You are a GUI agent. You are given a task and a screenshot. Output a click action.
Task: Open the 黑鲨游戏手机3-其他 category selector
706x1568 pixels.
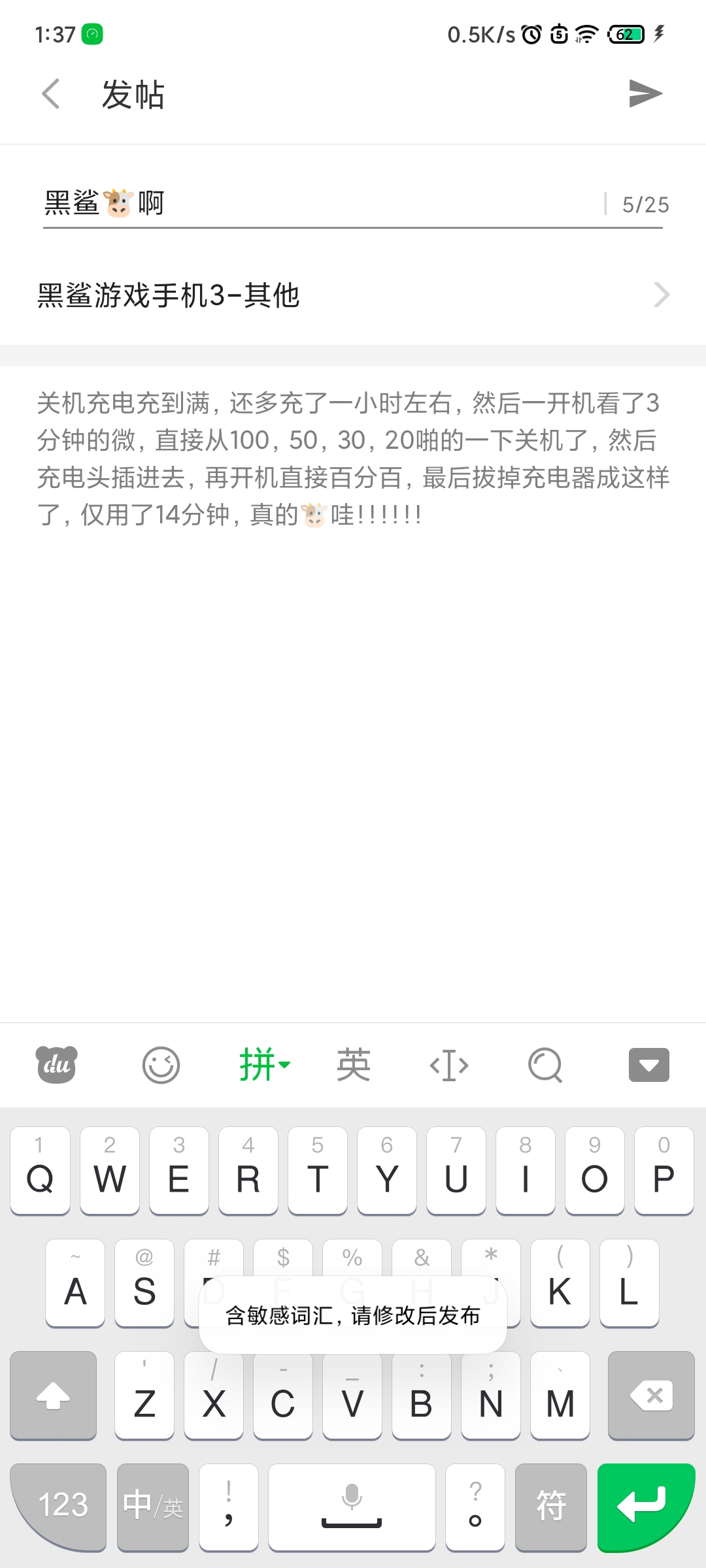353,295
